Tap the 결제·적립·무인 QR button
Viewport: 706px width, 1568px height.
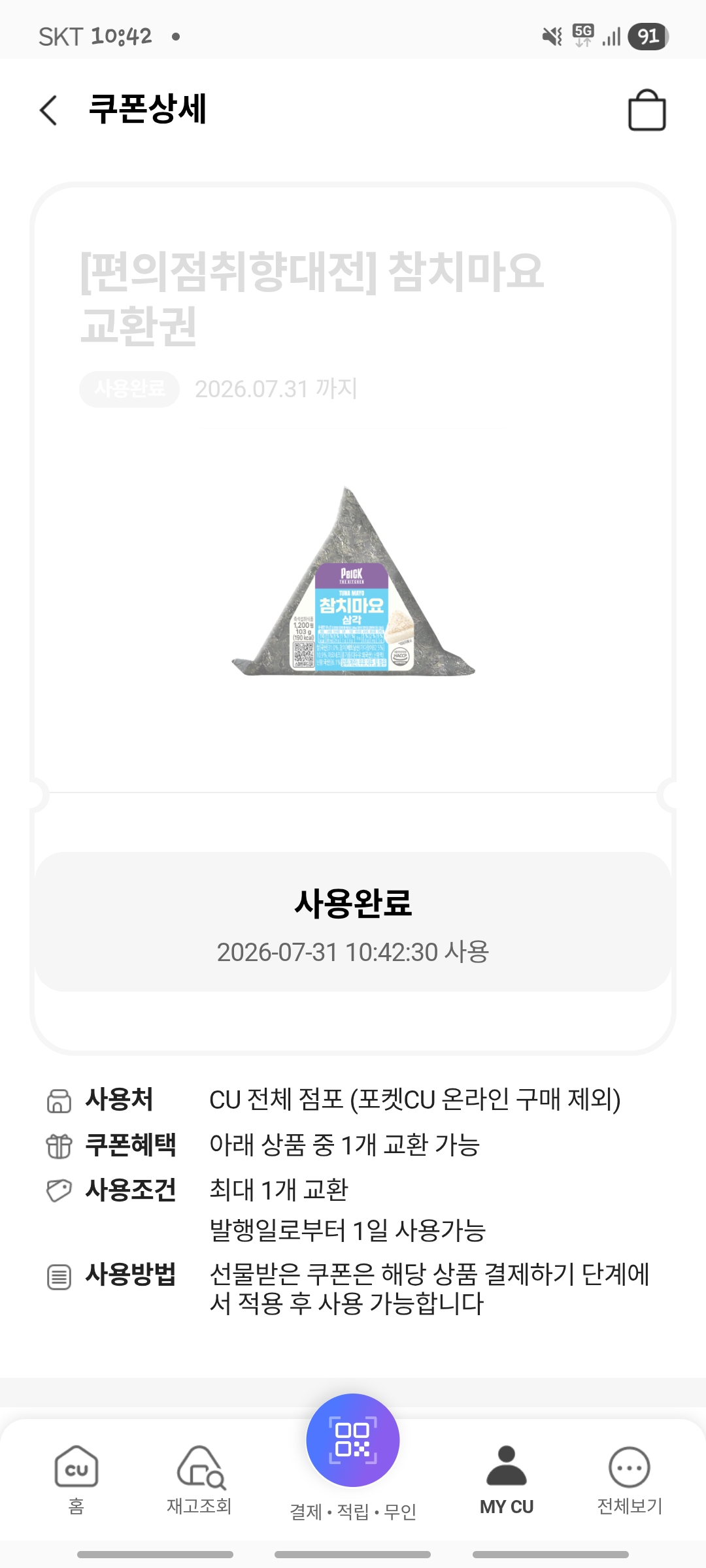353,1440
